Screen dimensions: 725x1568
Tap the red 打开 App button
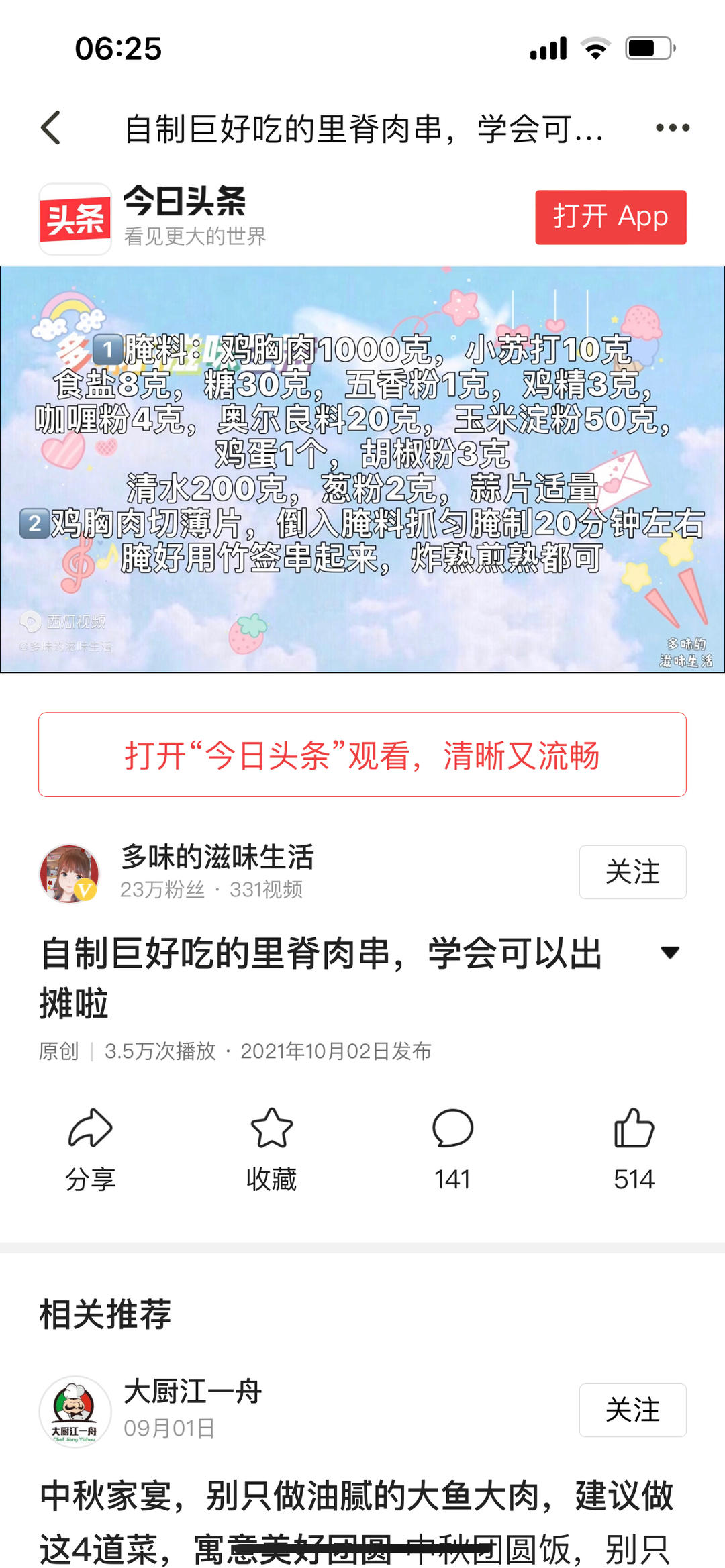point(610,217)
